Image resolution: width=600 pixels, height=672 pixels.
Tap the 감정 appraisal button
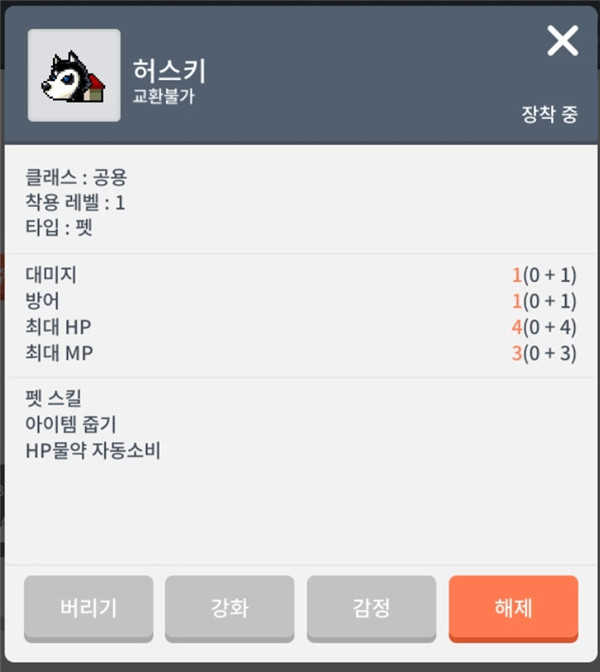click(x=371, y=607)
